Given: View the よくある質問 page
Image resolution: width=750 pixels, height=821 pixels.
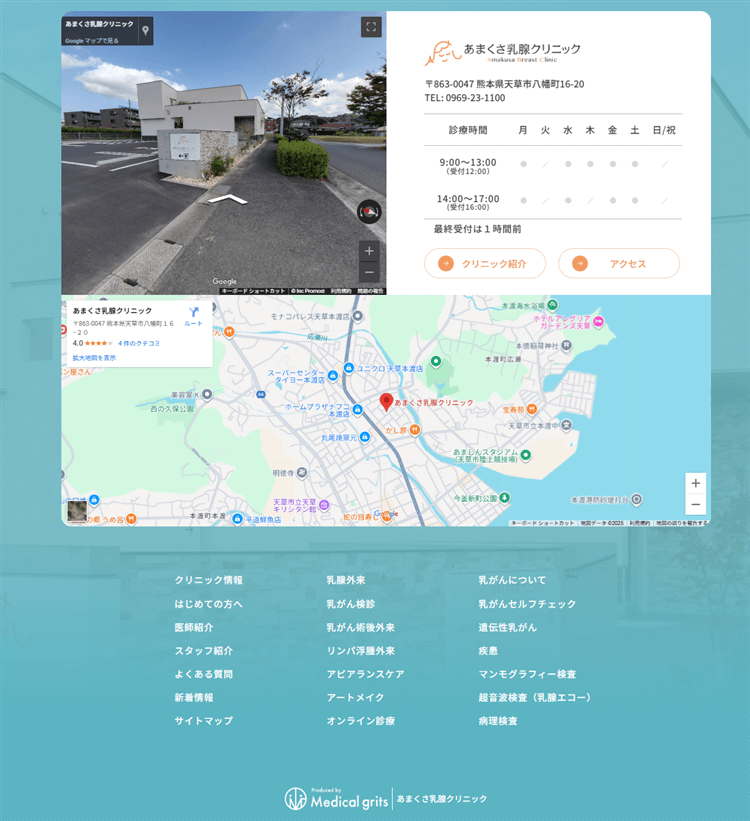Looking at the screenshot, I should pos(203,674).
